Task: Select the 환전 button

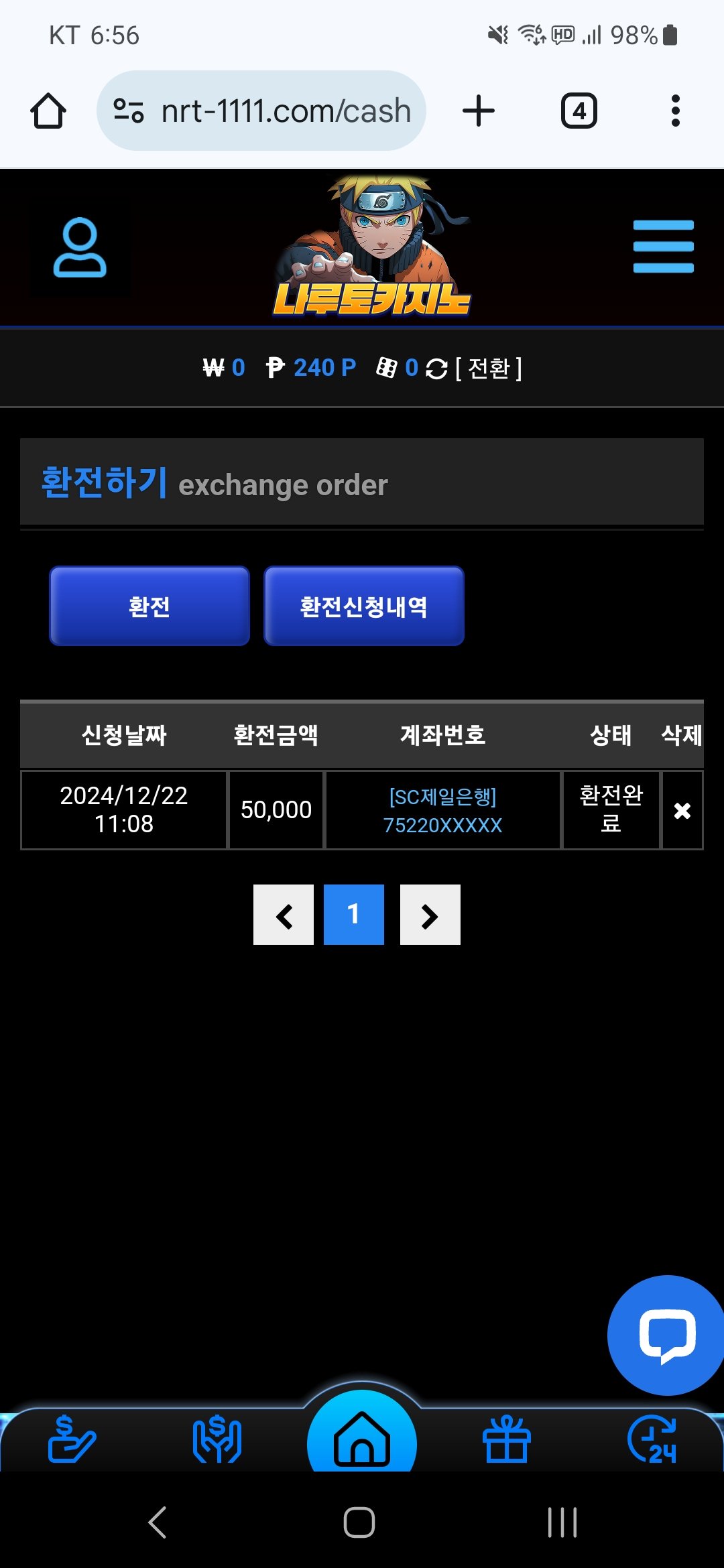Action: tap(149, 606)
